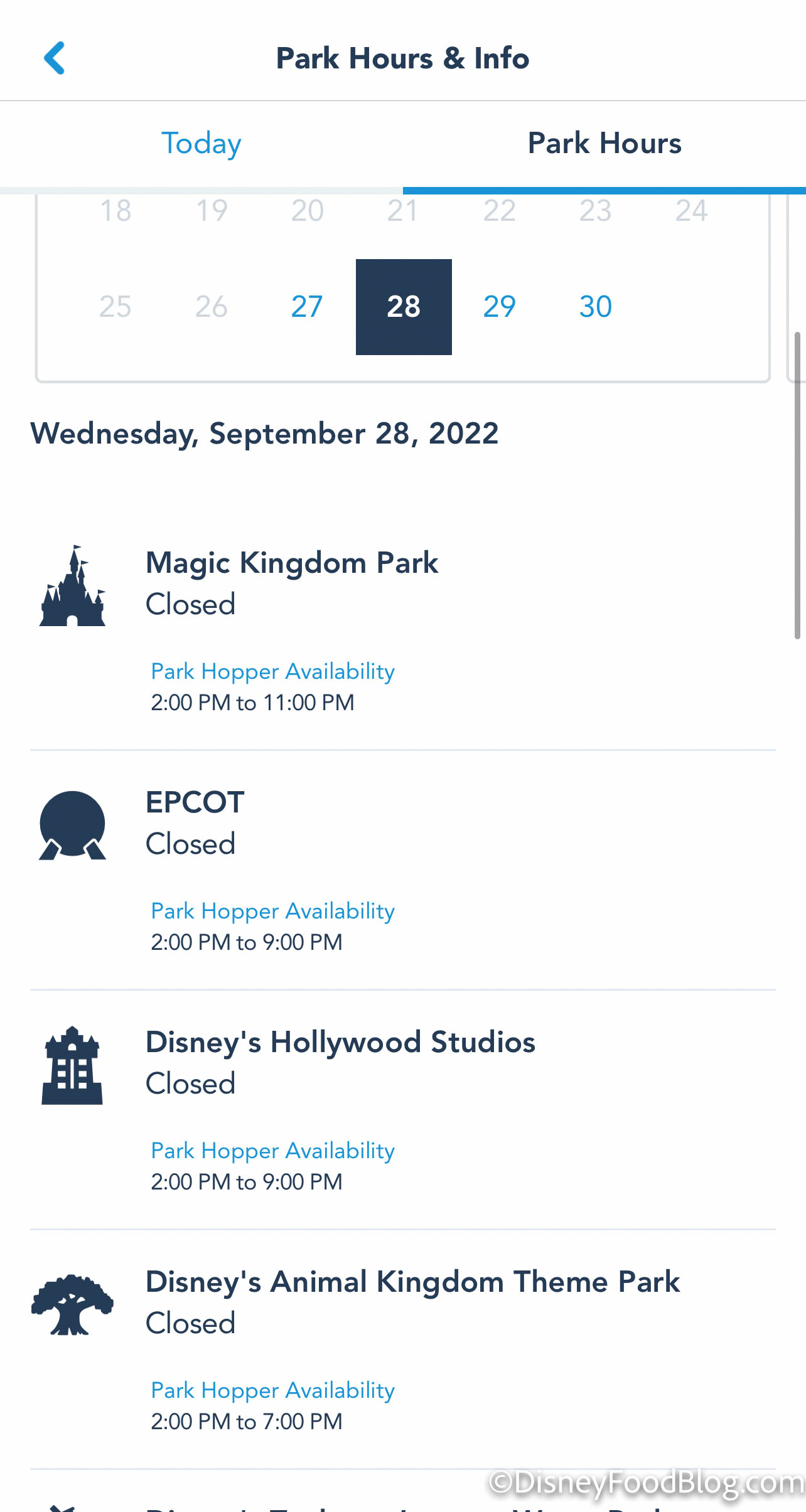
Task: Select date 28 on the calendar
Action: [x=404, y=307]
